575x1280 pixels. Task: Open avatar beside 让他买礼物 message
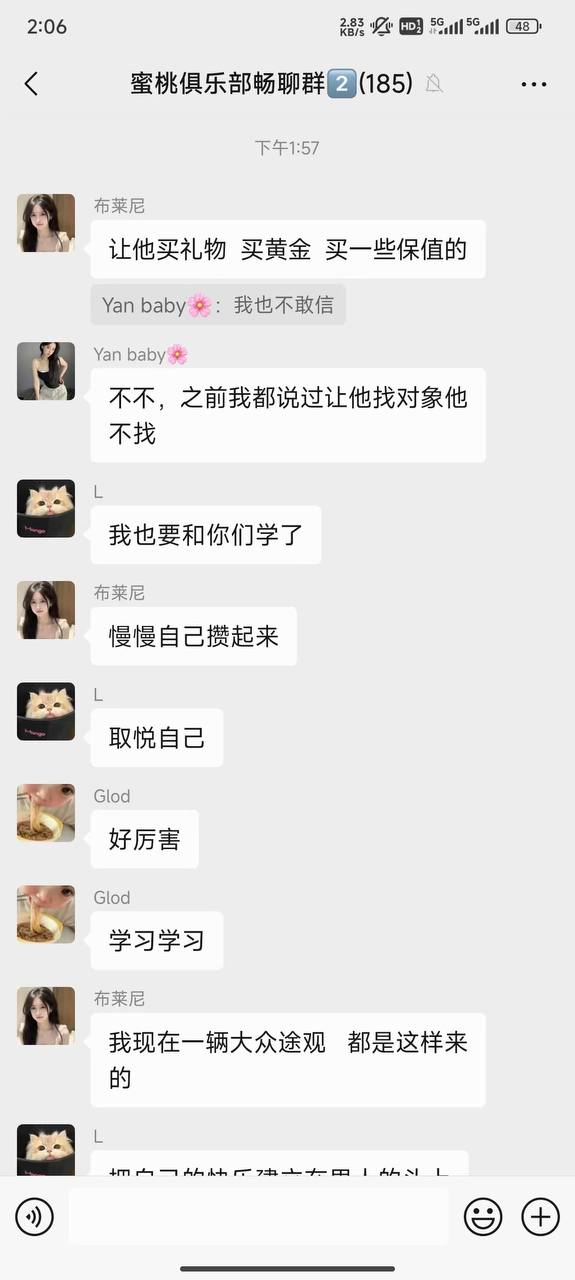click(46, 223)
